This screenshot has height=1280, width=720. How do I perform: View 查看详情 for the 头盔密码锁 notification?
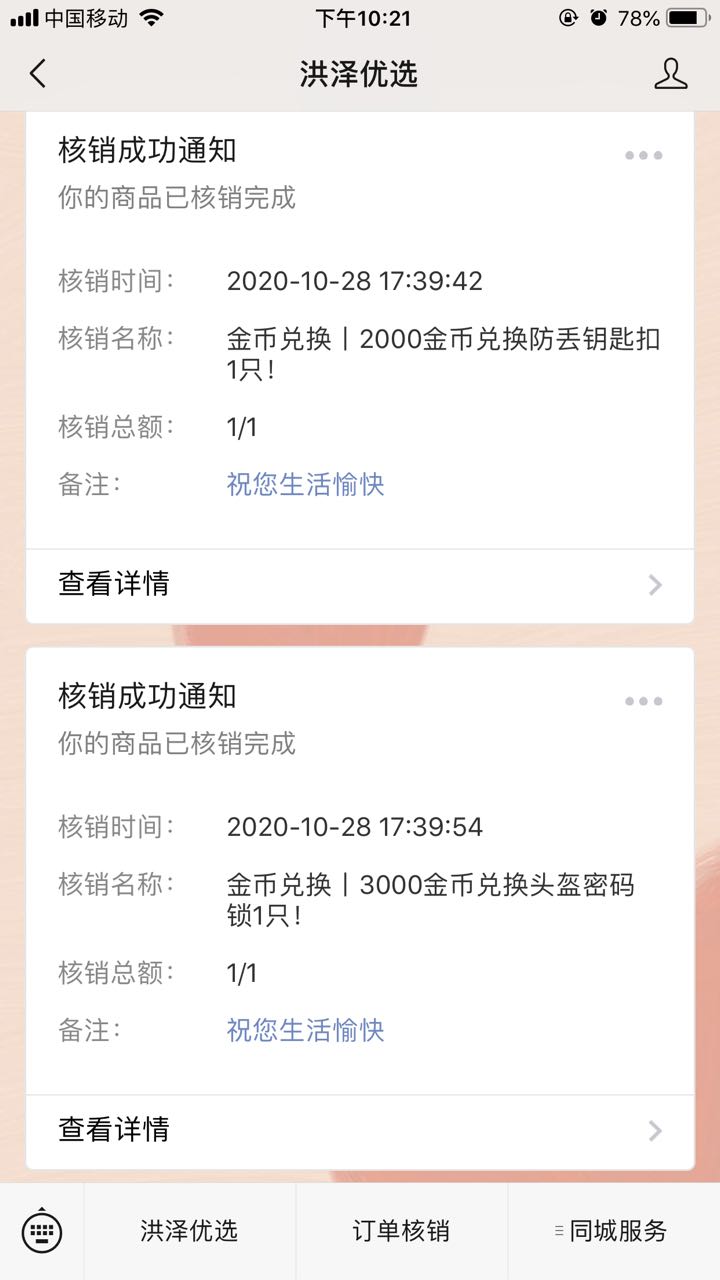point(360,1131)
